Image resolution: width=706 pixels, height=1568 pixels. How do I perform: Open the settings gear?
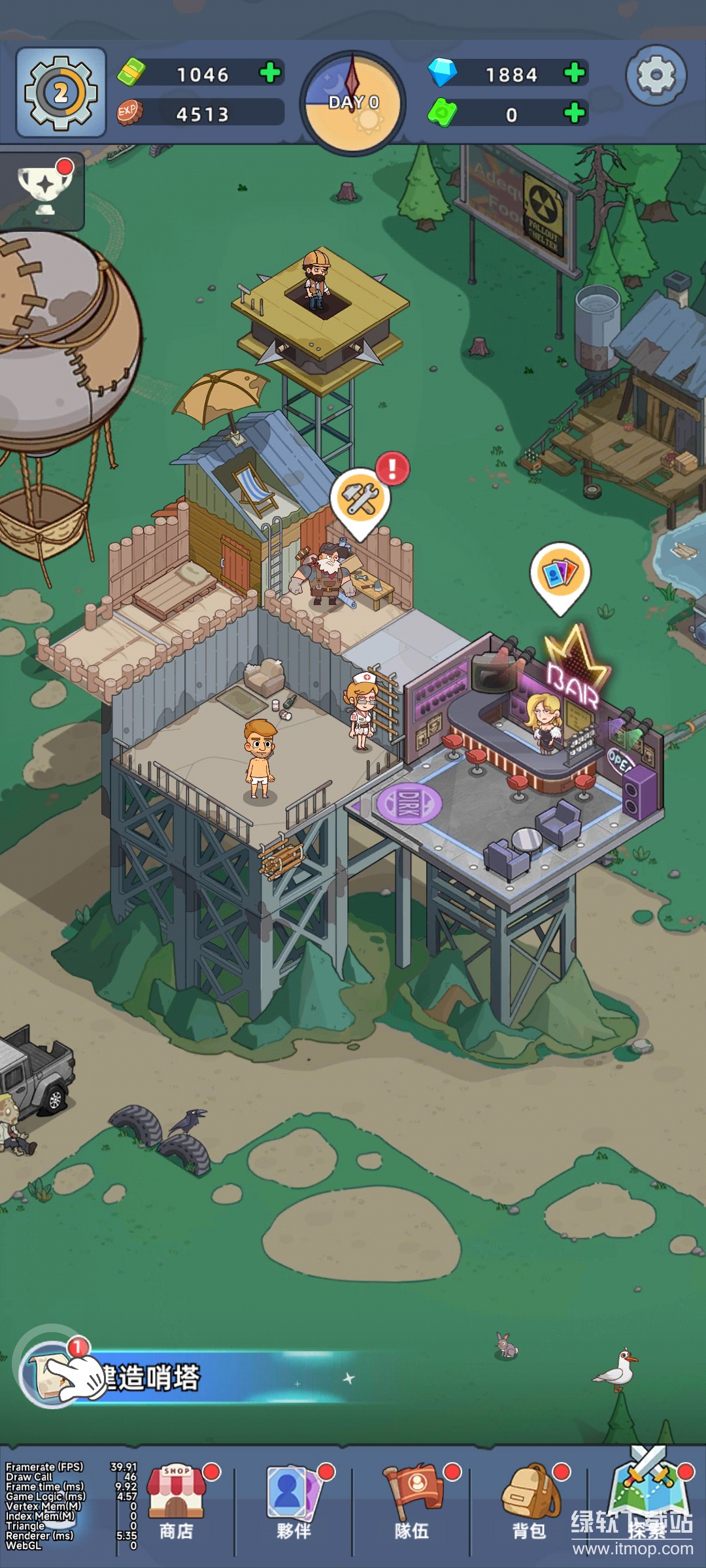point(656,76)
